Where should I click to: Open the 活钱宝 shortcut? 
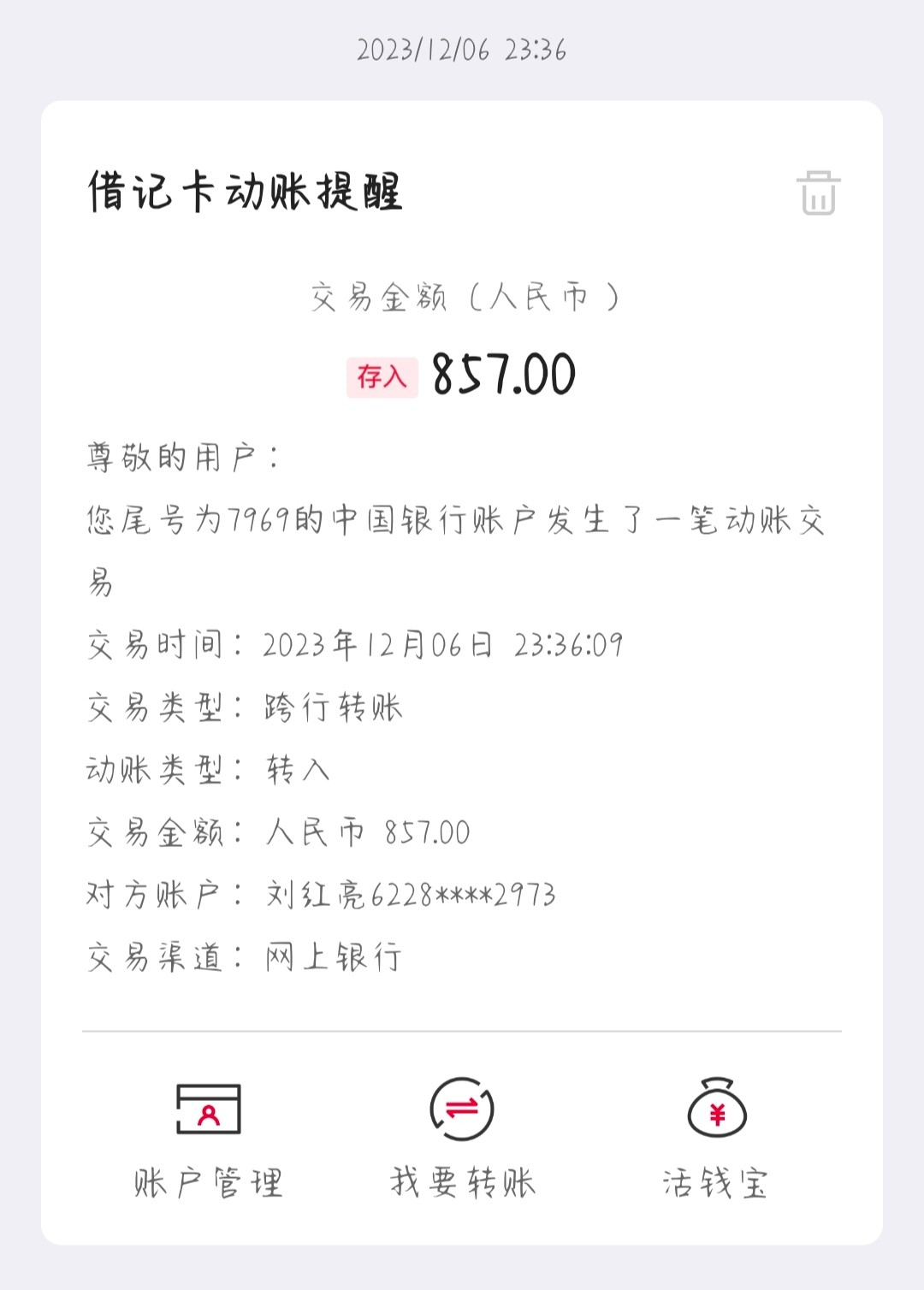tap(716, 1137)
